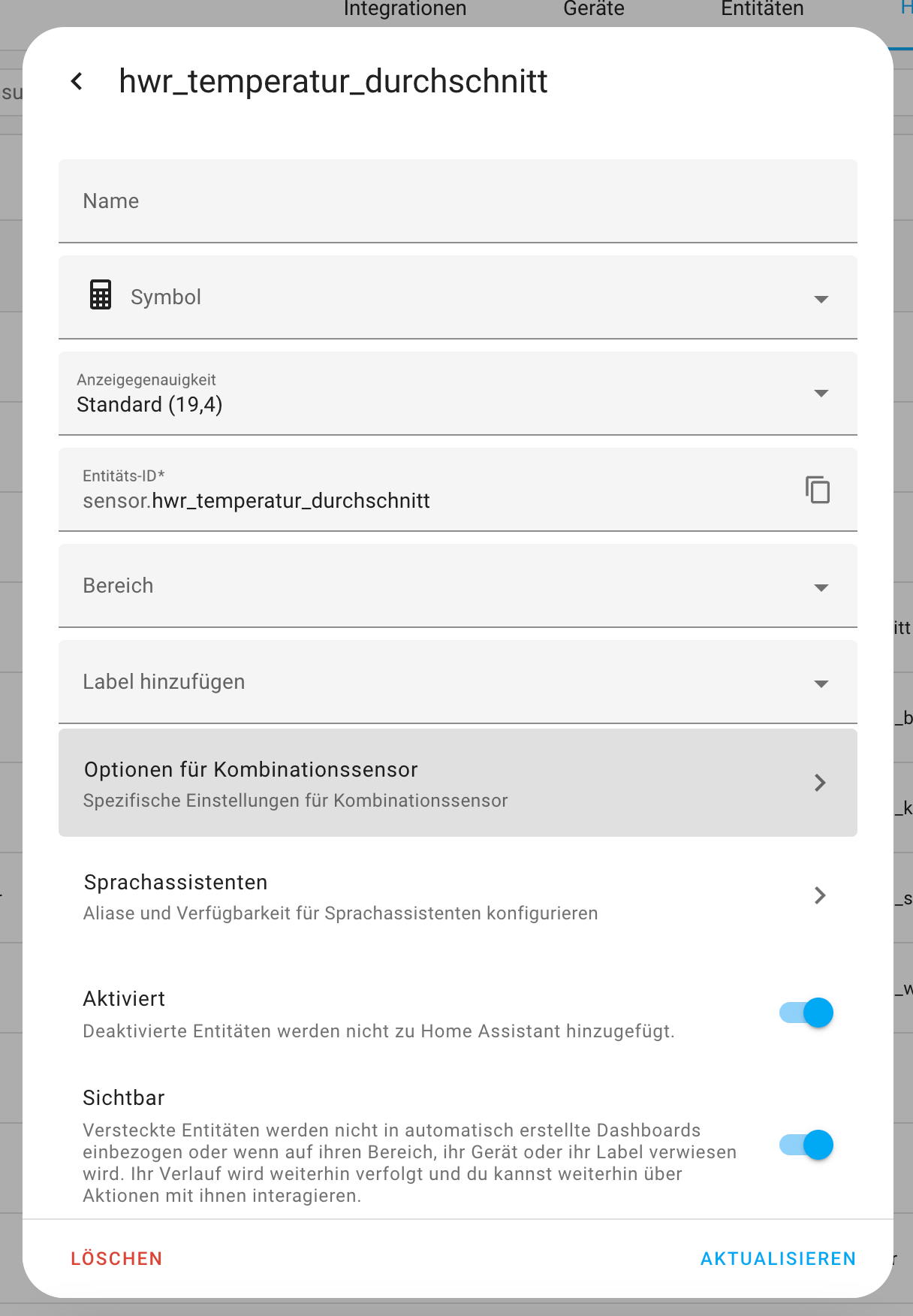Switch to the Entitäten tab
The height and width of the screenshot is (1316, 913).
[x=761, y=9]
